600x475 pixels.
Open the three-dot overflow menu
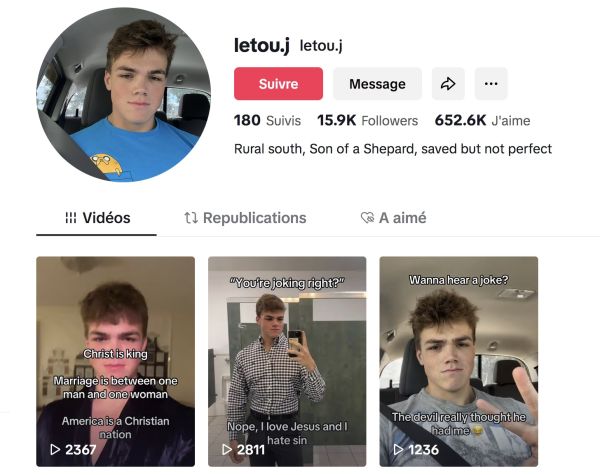coord(490,84)
